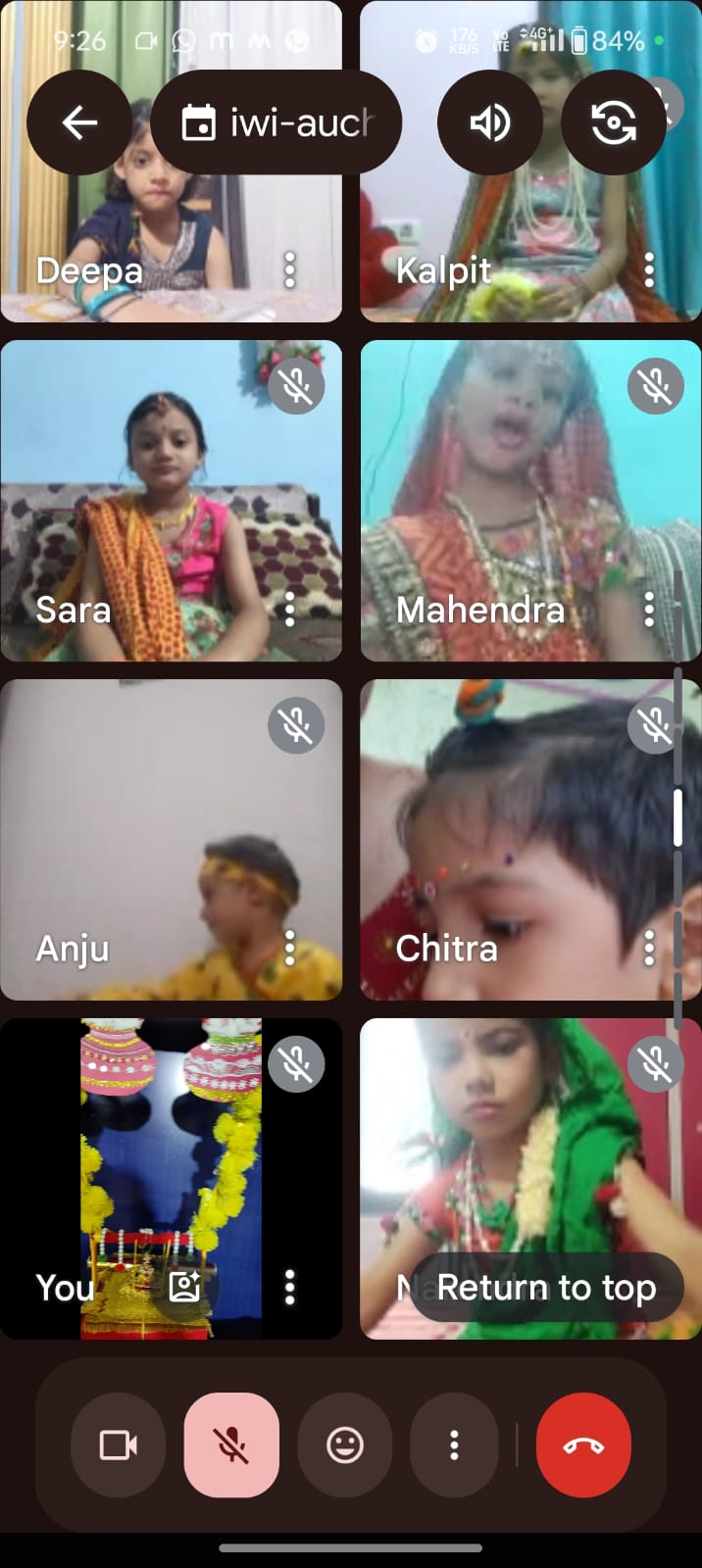Open options for Sara's tile
This screenshot has width=702, height=1568.
pos(289,610)
